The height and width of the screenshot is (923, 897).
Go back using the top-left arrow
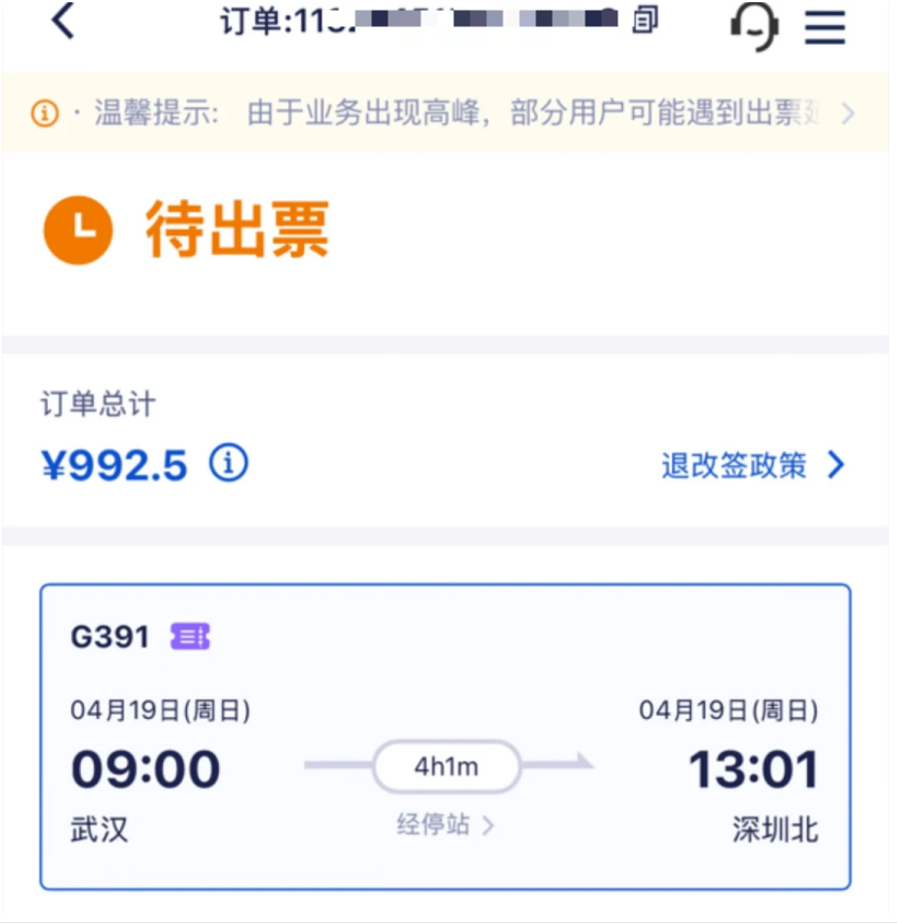pos(63,21)
